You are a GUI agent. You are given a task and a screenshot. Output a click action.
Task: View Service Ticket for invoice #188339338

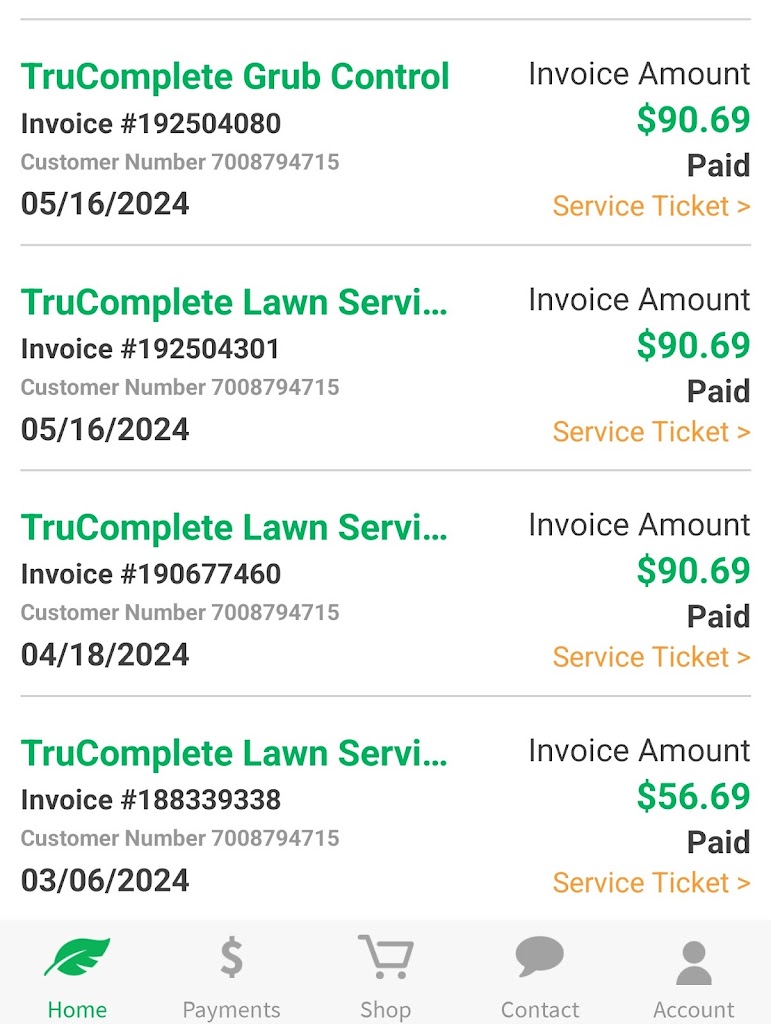(651, 883)
